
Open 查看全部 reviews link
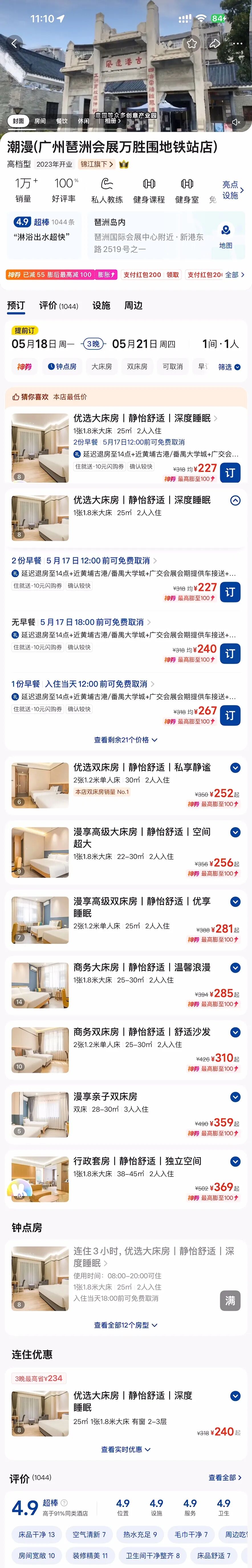[x=225, y=1477]
